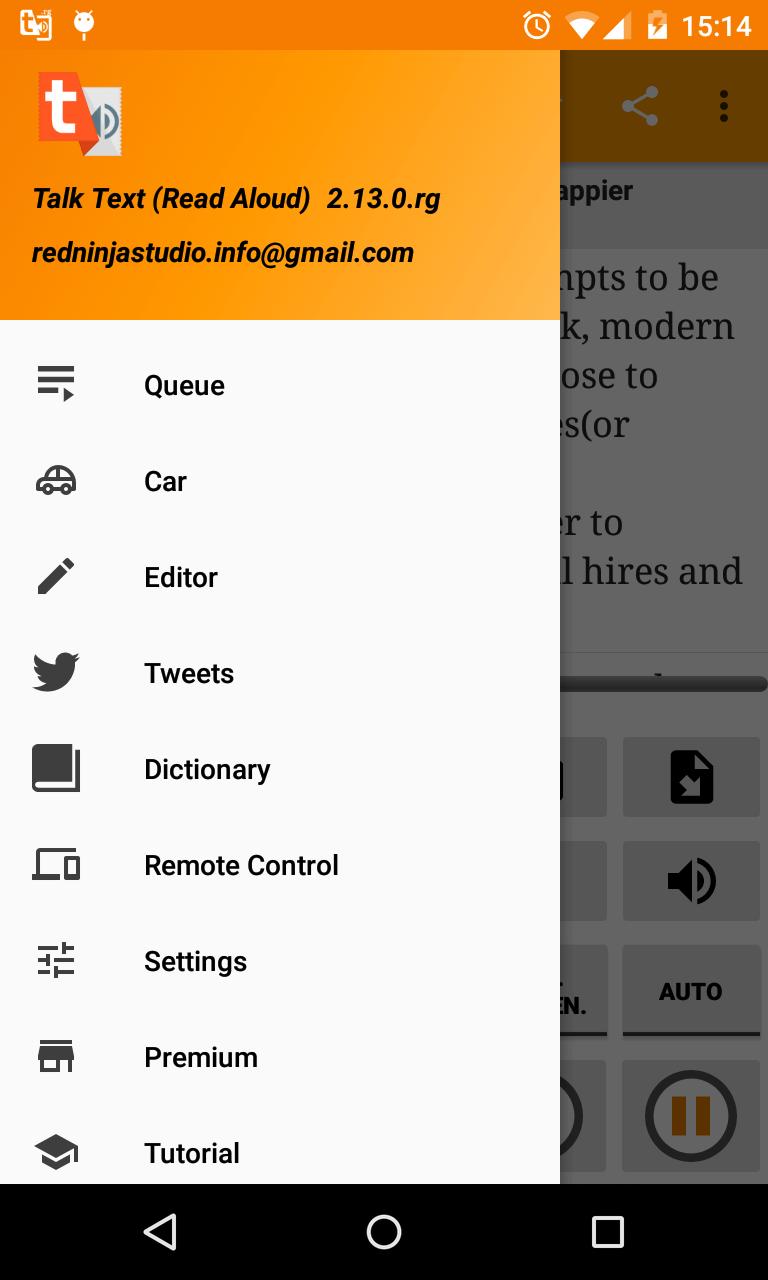Open the Premium storefront icon

(56, 1056)
